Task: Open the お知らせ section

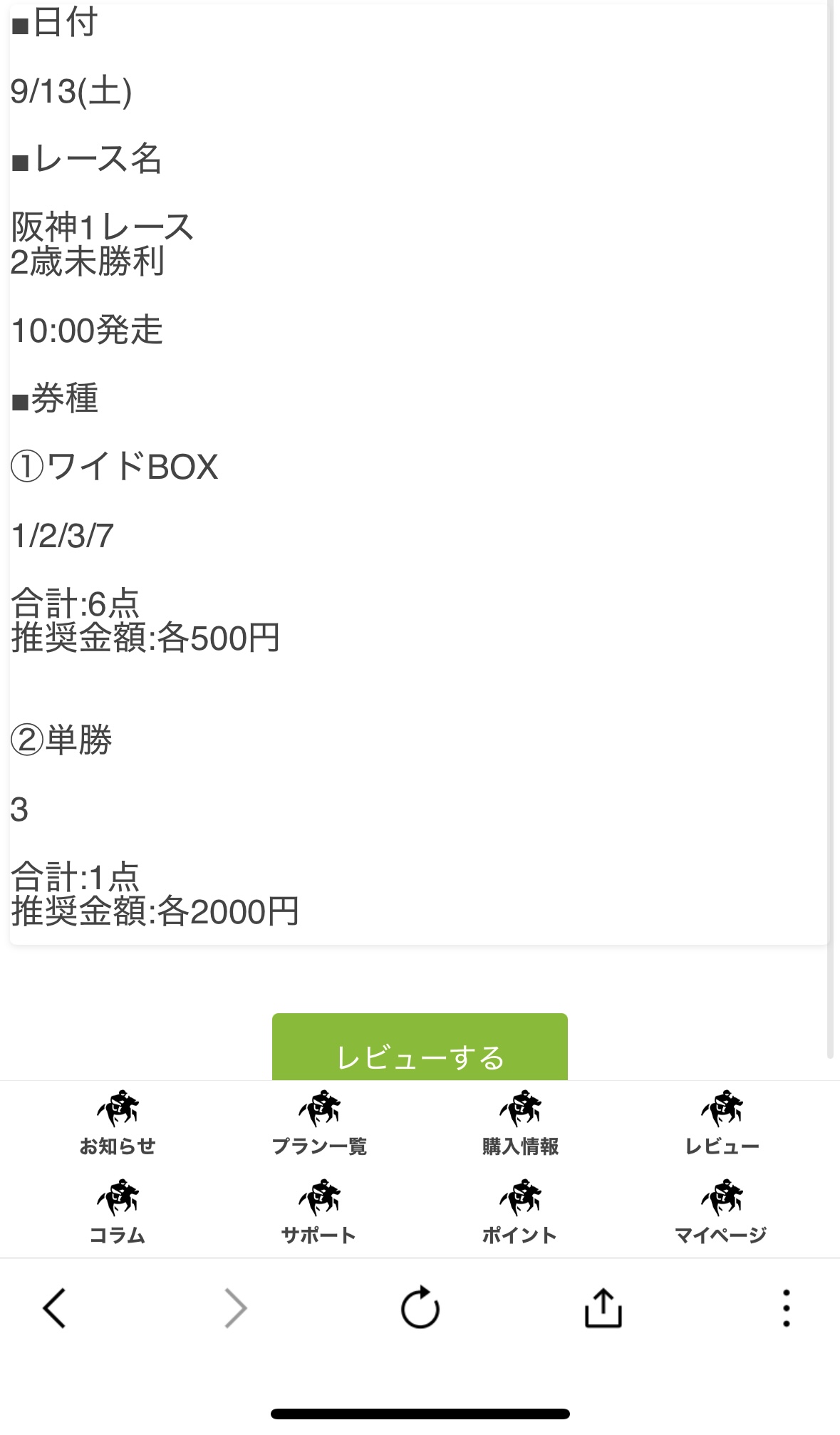Action: [x=118, y=1124]
